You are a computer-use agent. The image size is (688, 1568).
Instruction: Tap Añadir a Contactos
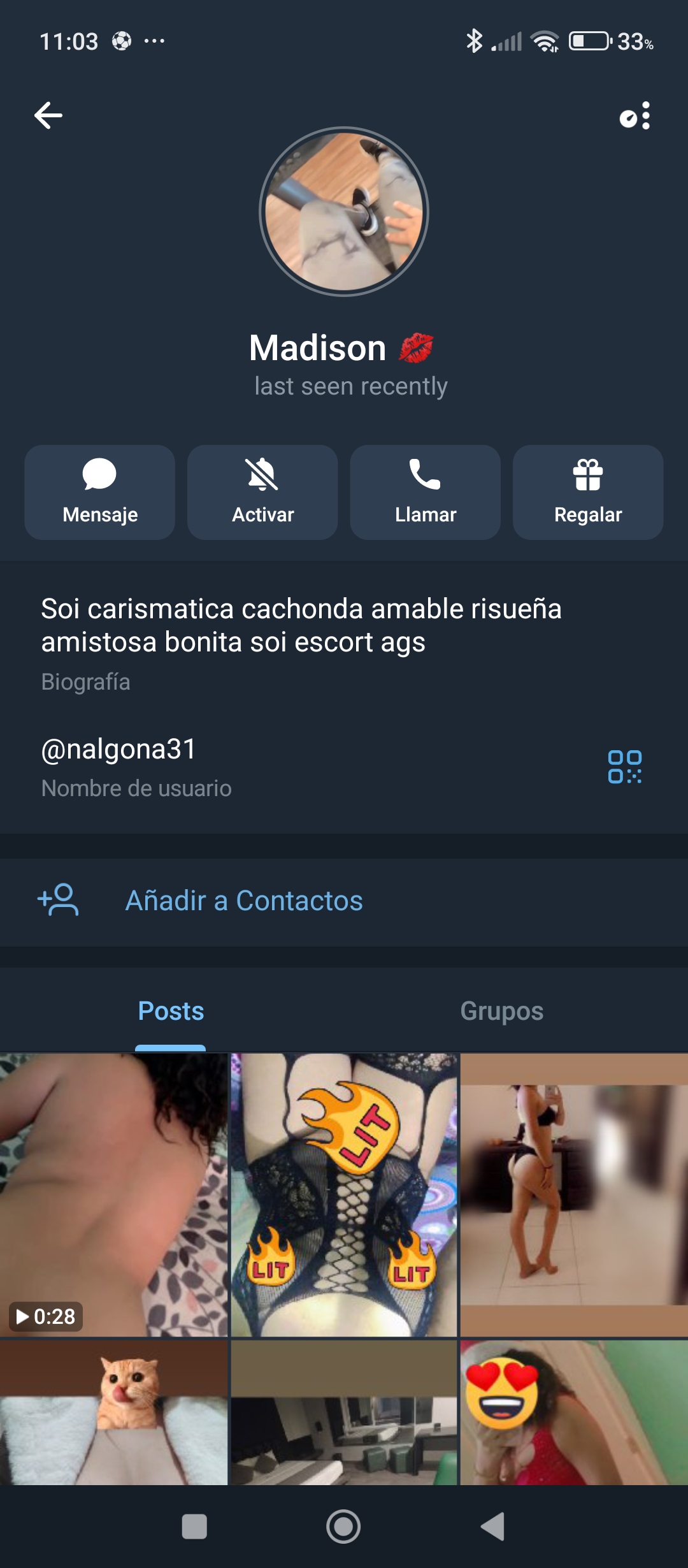(x=244, y=901)
